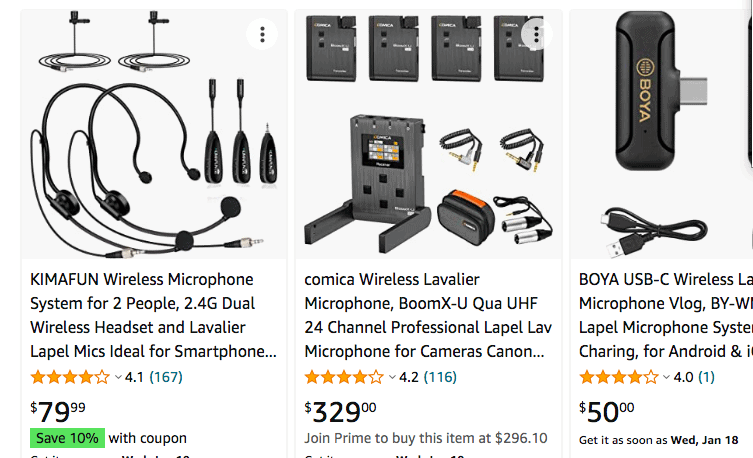Clip the Save 10% coupon badge
Screen dimensions: 753x458
[x=68, y=438]
